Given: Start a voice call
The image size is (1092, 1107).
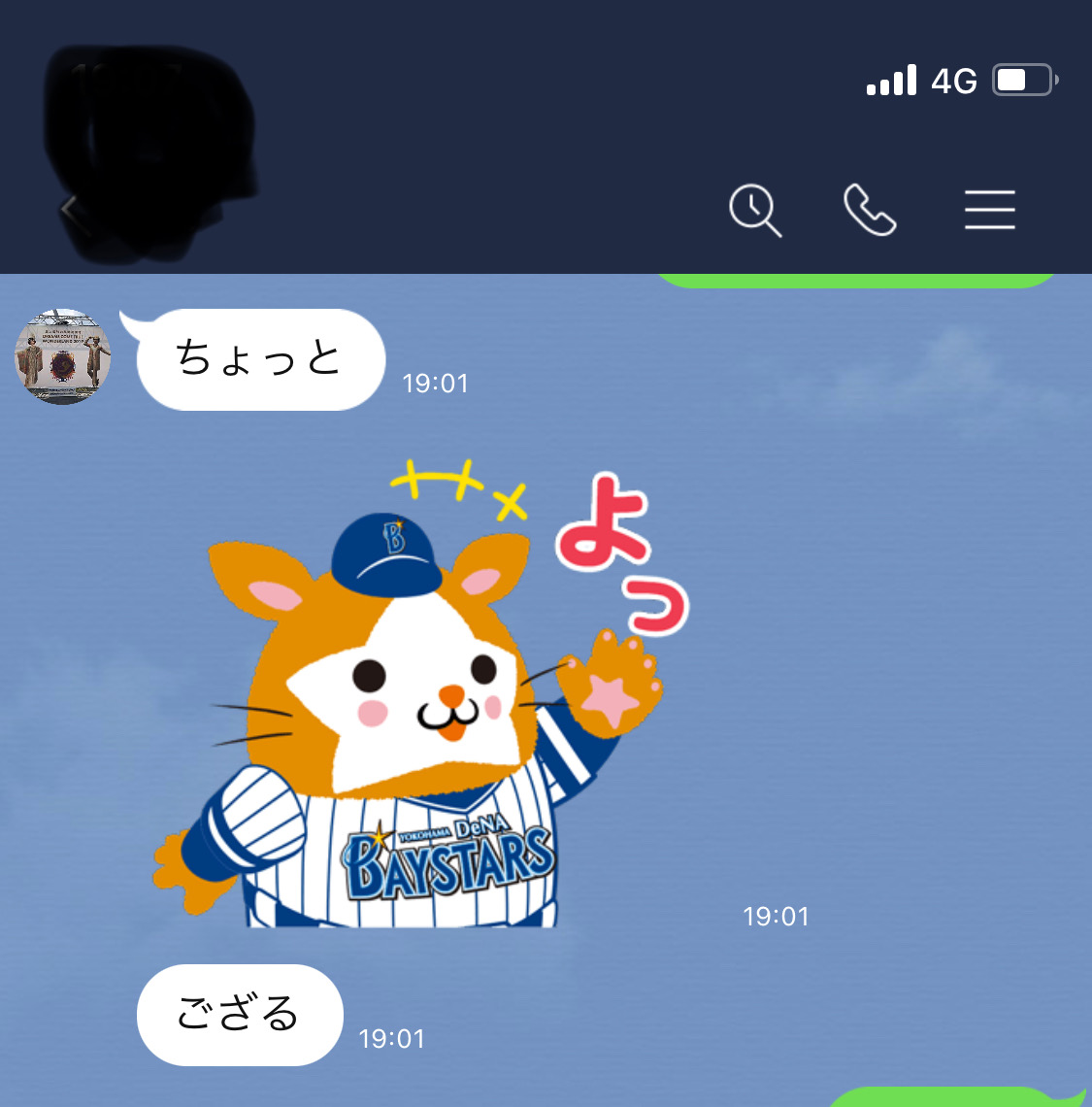Looking at the screenshot, I should [869, 211].
